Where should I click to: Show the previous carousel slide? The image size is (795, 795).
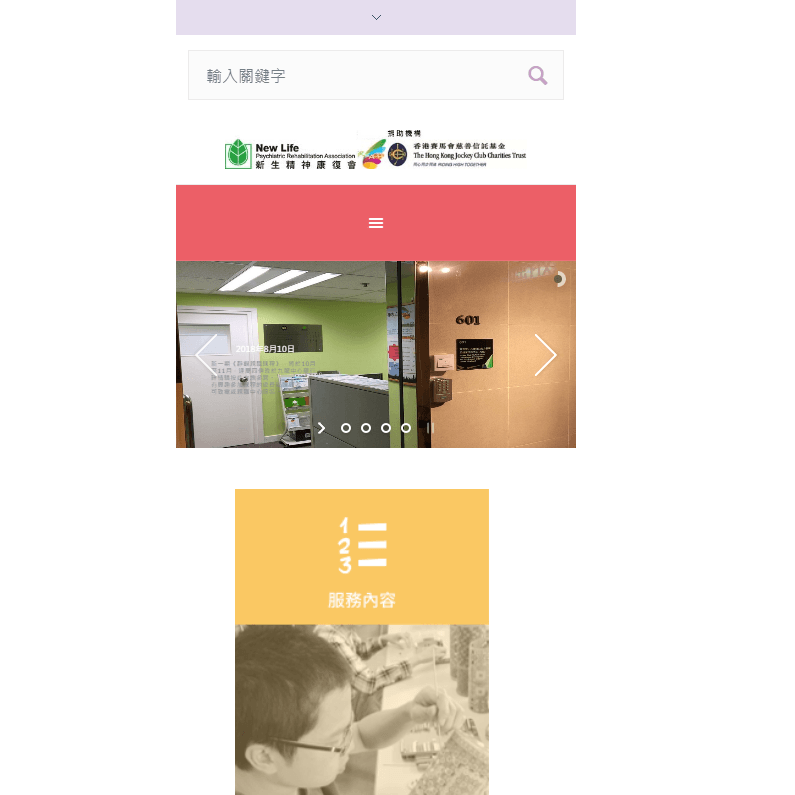(206, 355)
